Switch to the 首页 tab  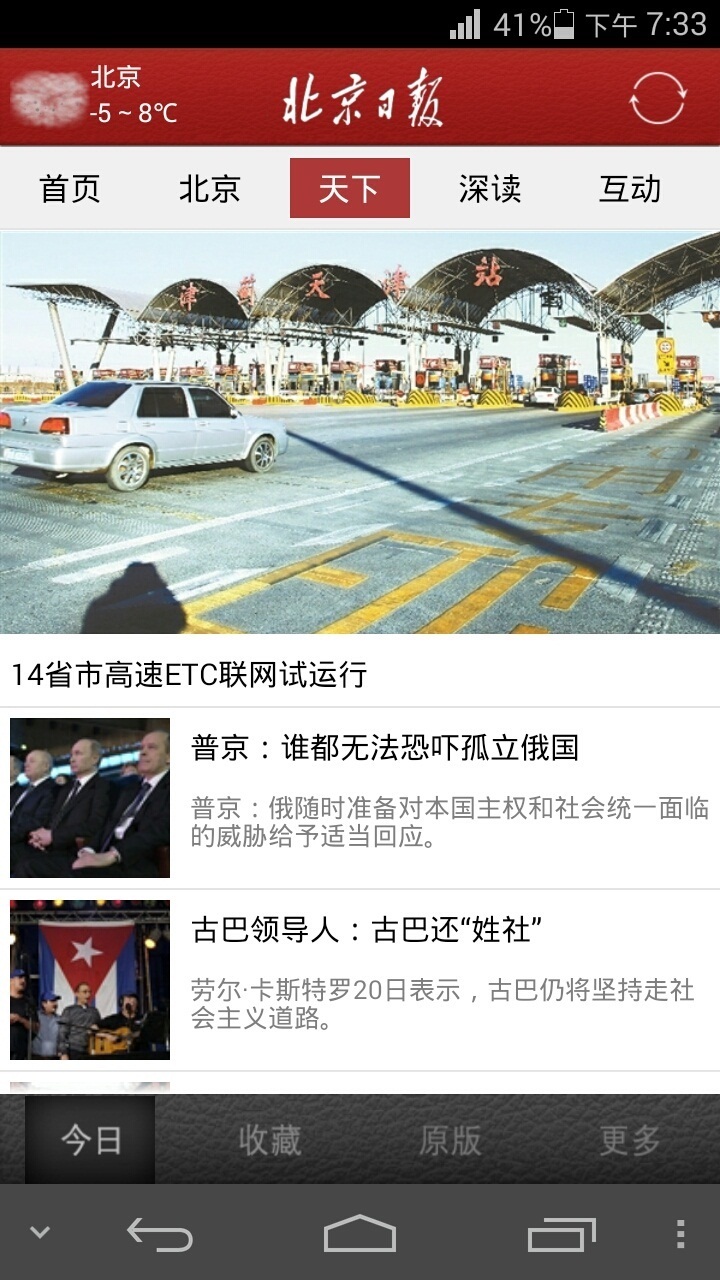[70, 188]
